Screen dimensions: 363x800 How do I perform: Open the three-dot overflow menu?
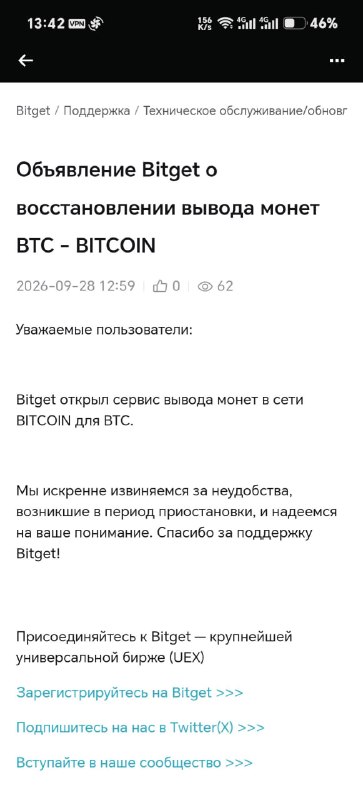point(337,61)
